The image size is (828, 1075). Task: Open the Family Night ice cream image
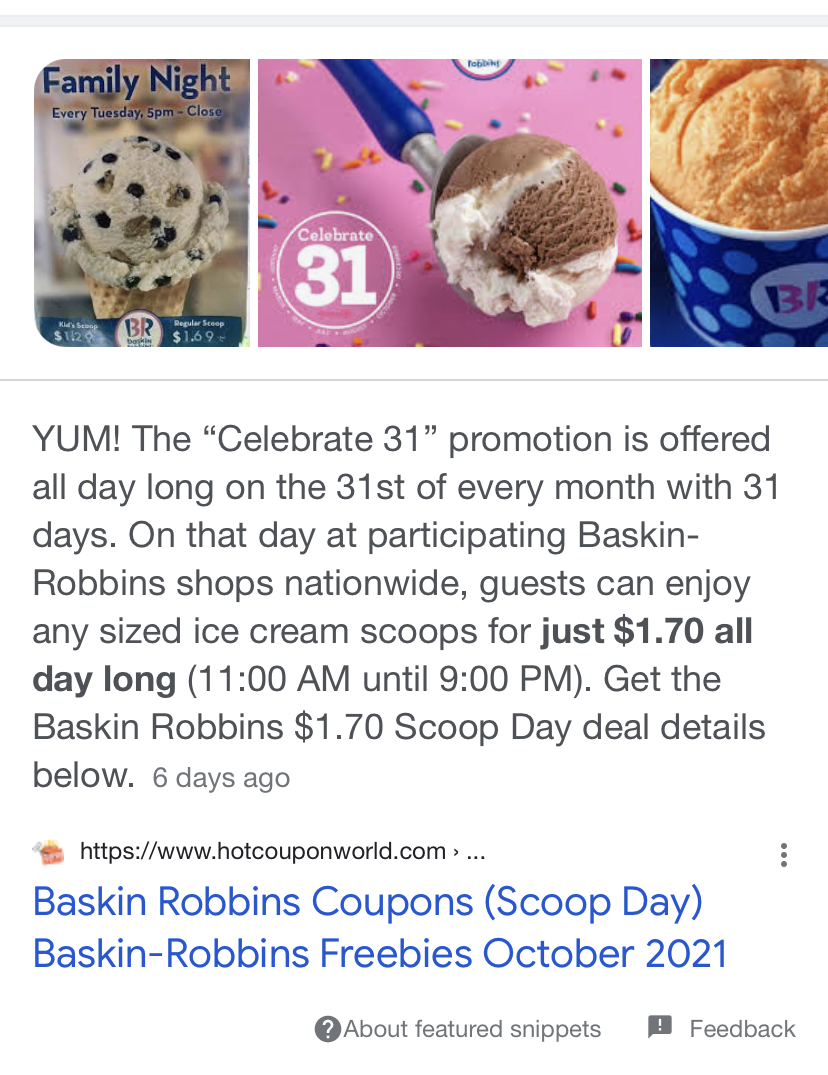coord(142,203)
